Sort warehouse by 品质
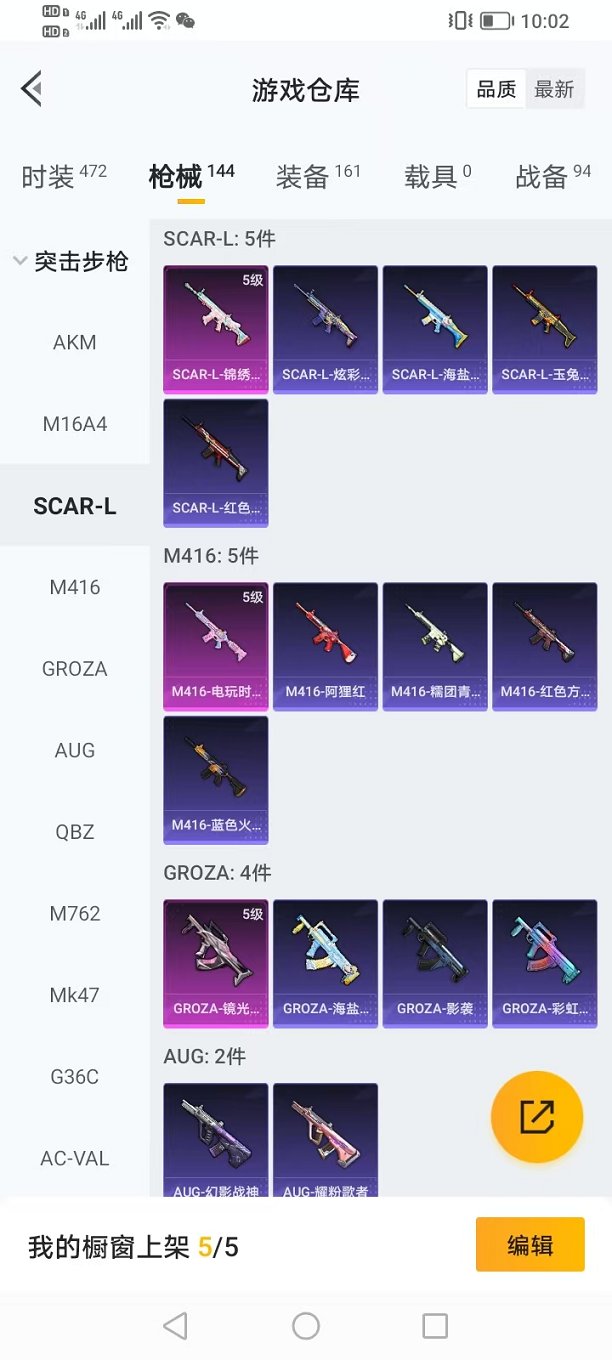 [496, 90]
